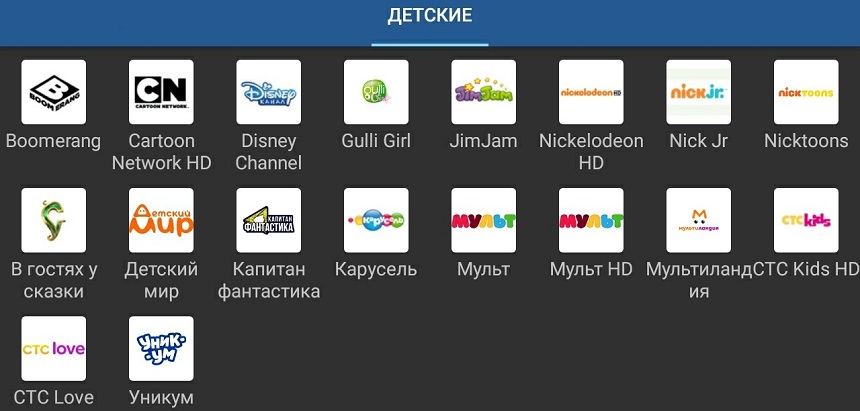The image size is (860, 411).
Task: Open the Boomerang channel
Action: [54, 93]
